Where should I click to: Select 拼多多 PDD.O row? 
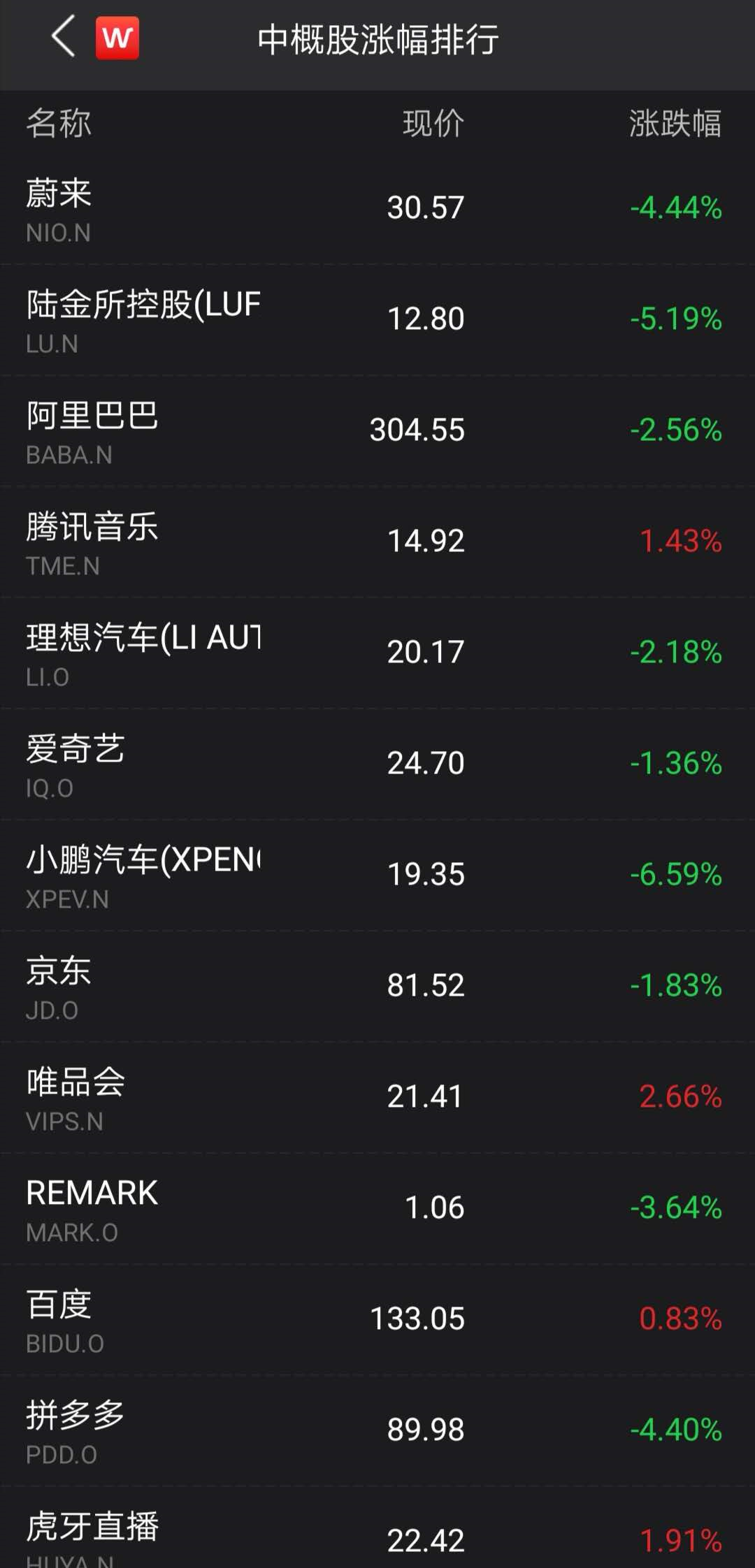click(377, 1431)
